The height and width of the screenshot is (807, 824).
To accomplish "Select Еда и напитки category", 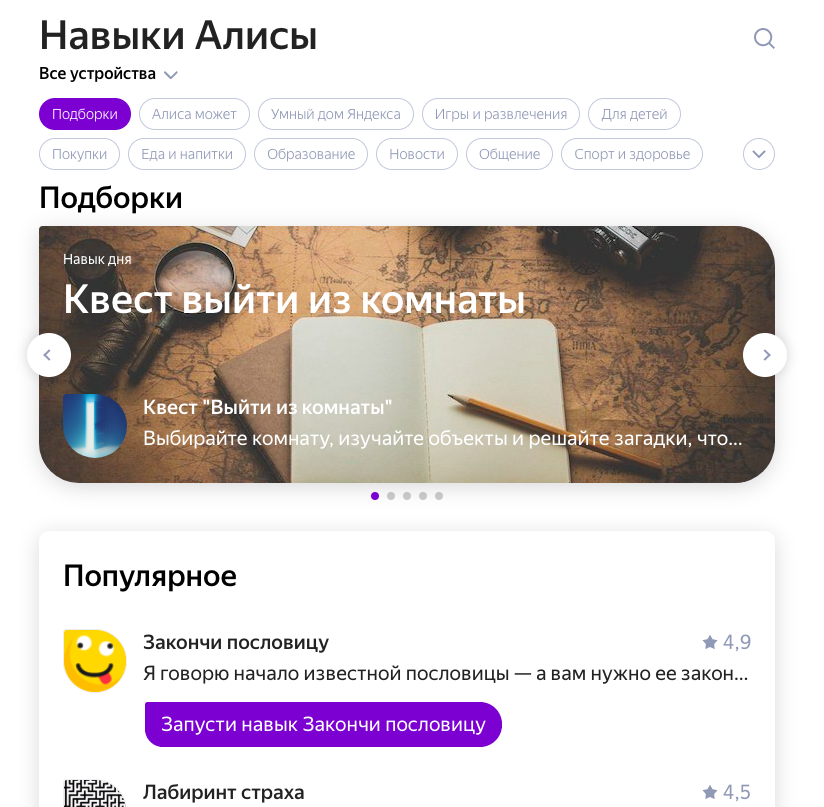I will pos(187,154).
